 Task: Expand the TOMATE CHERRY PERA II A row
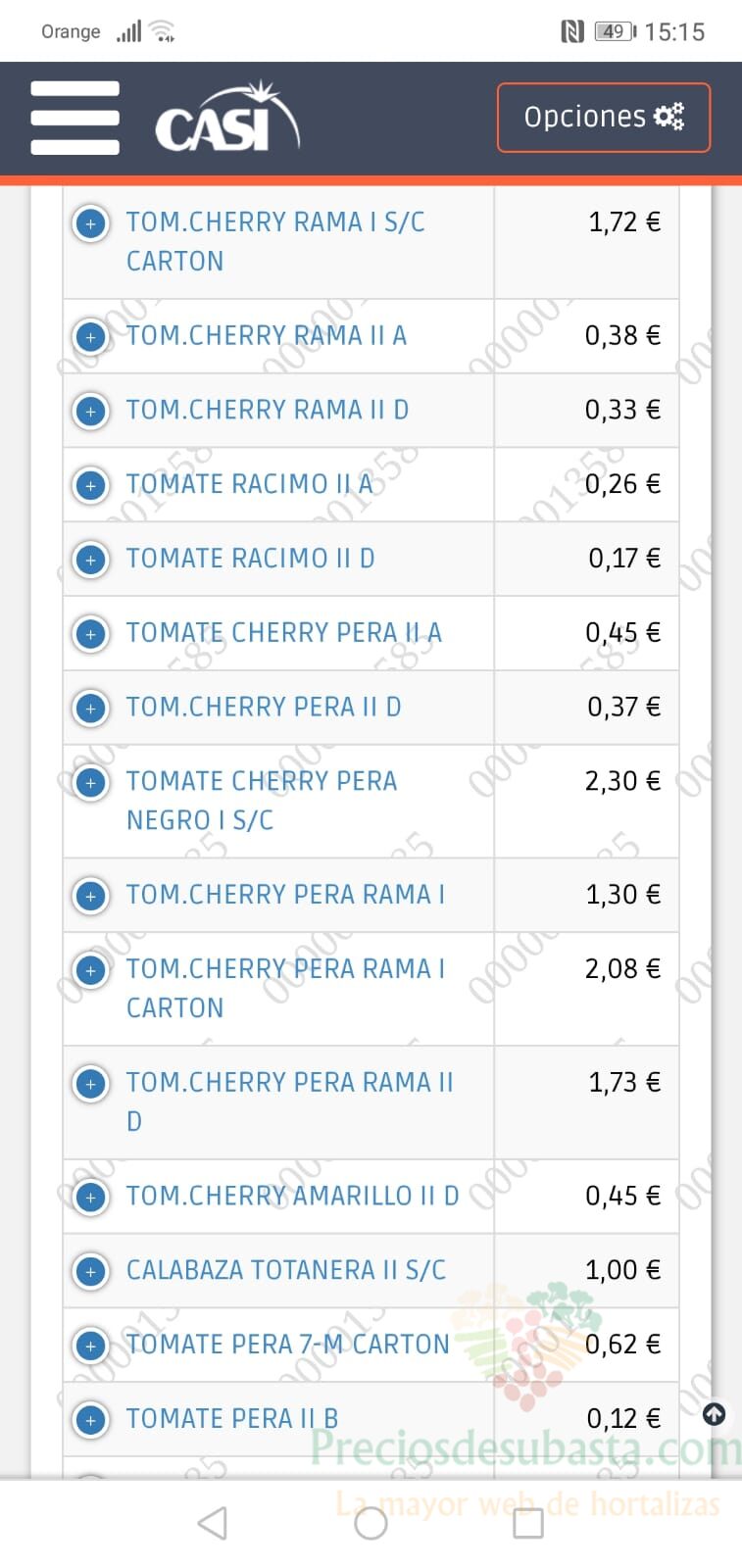91,635
